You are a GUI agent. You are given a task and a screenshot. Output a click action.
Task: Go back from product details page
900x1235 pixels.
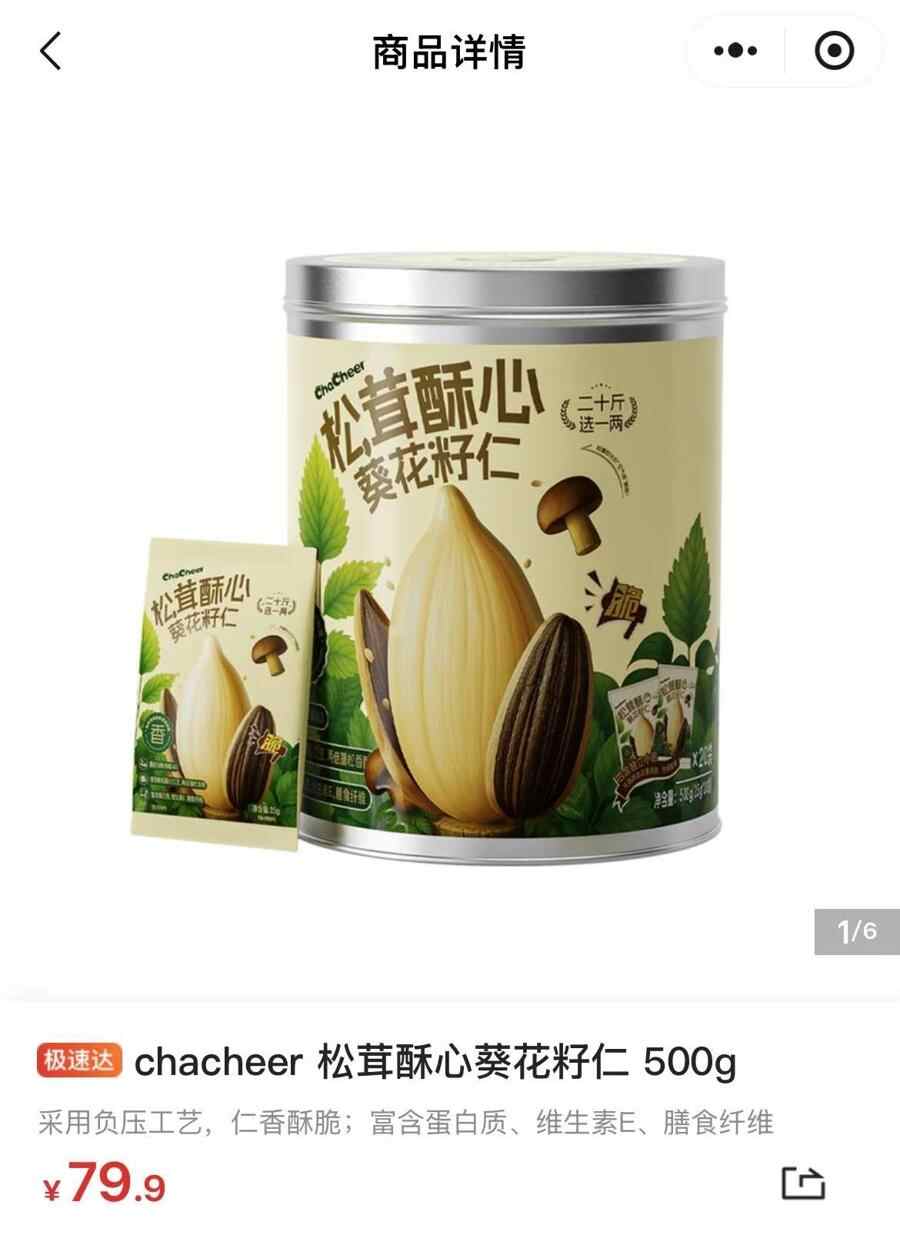51,50
